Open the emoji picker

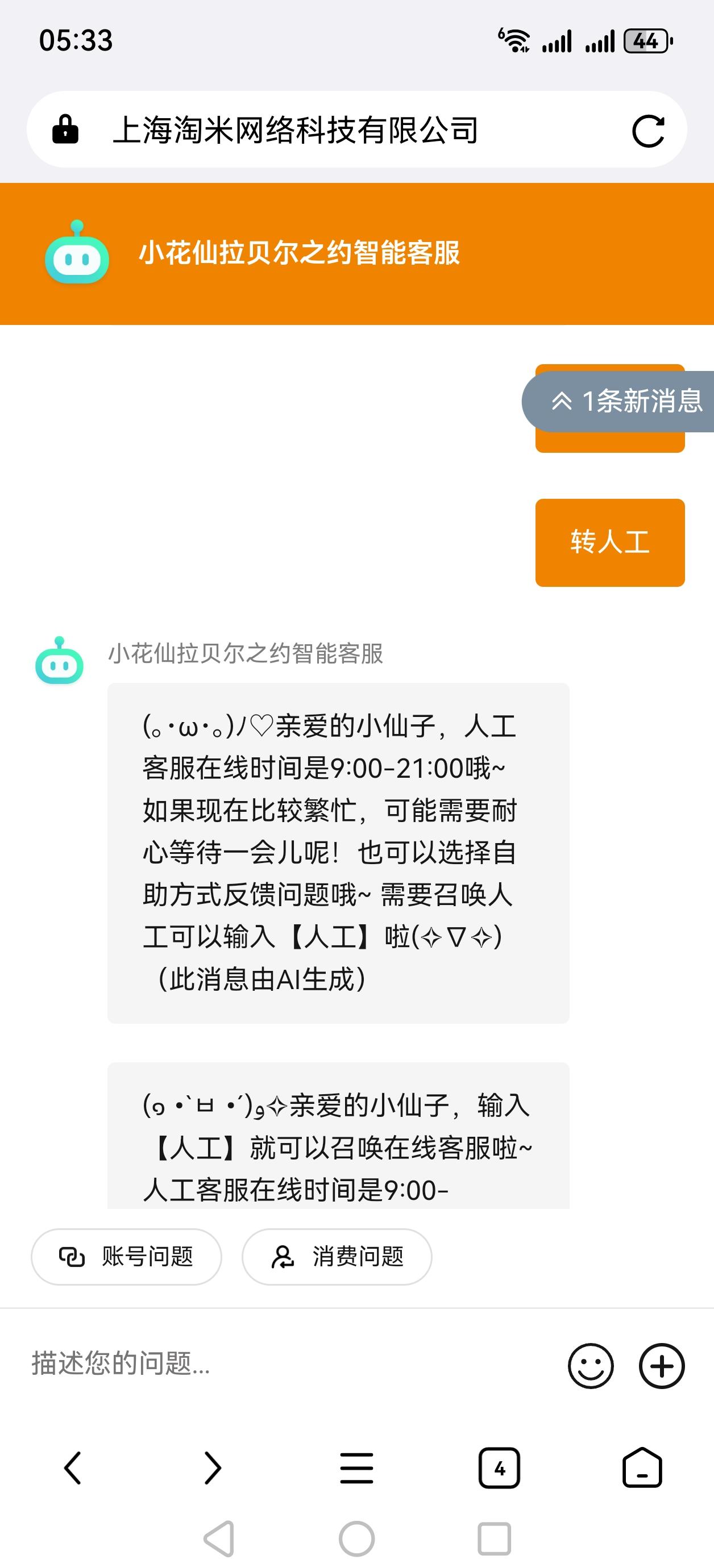[x=590, y=1365]
